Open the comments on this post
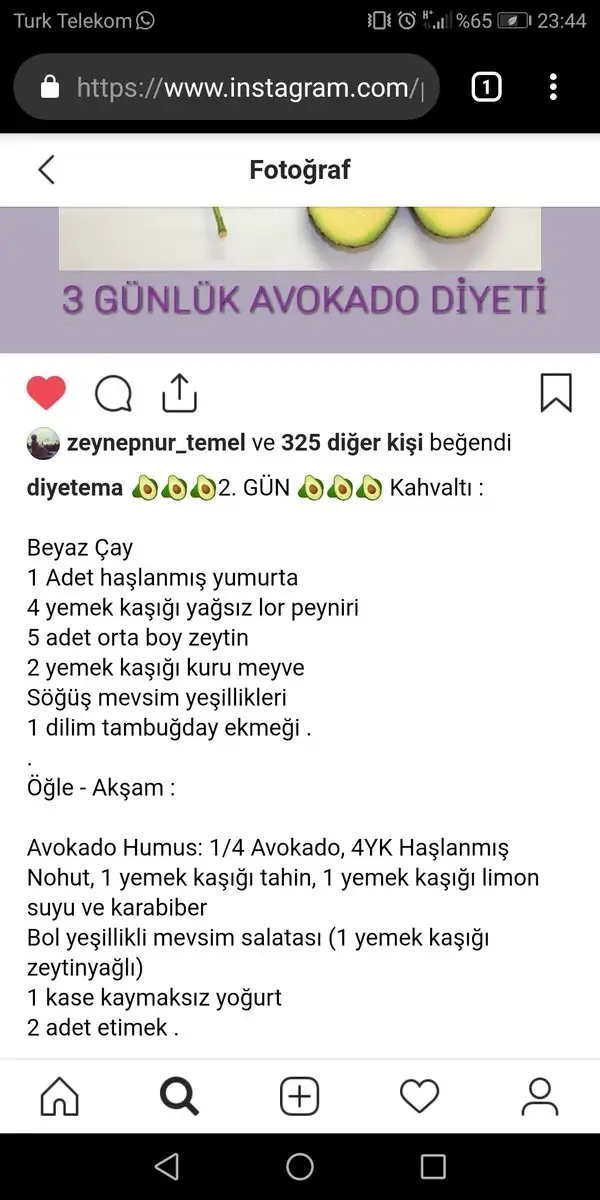The image size is (600, 1200). (113, 393)
